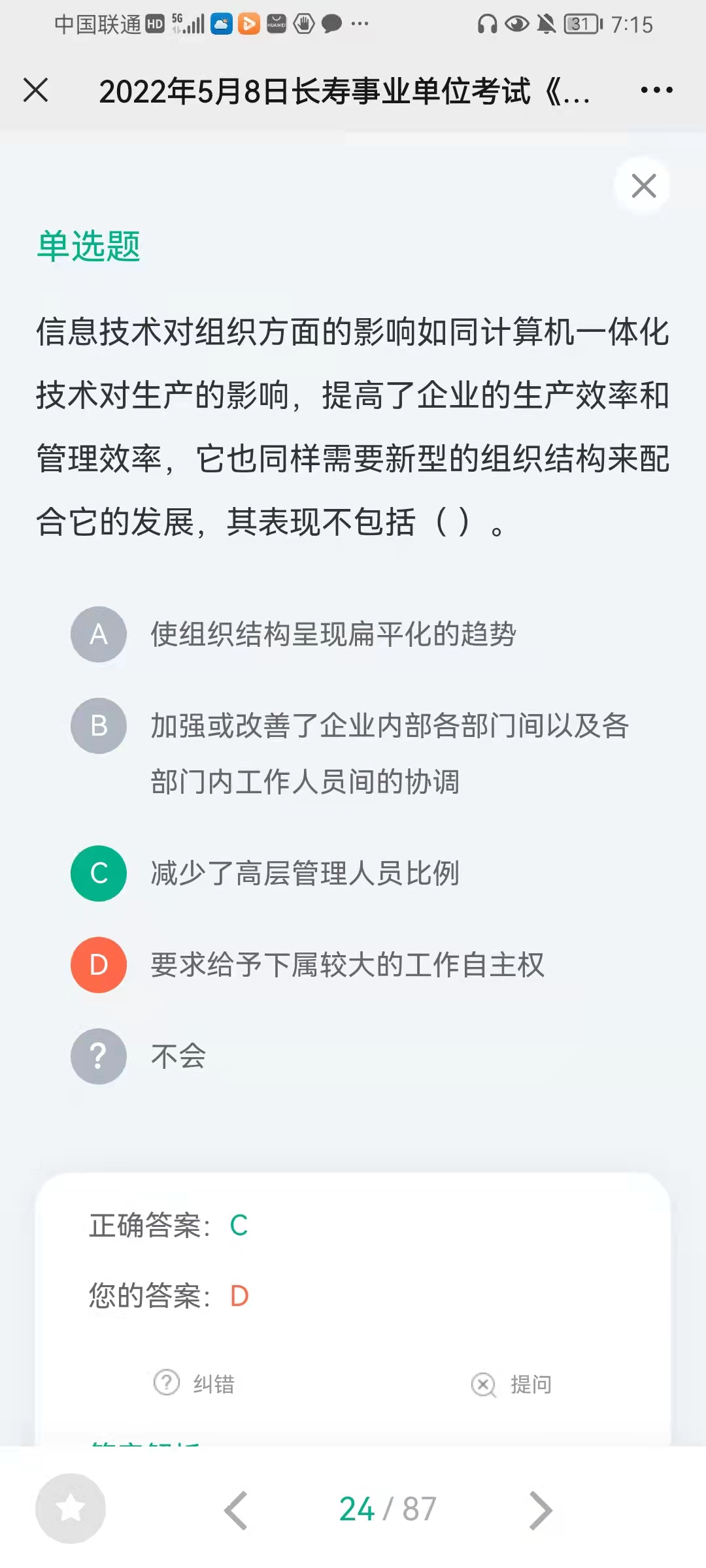Go to the previous question
The width and height of the screenshot is (706, 1568).
point(236,1510)
